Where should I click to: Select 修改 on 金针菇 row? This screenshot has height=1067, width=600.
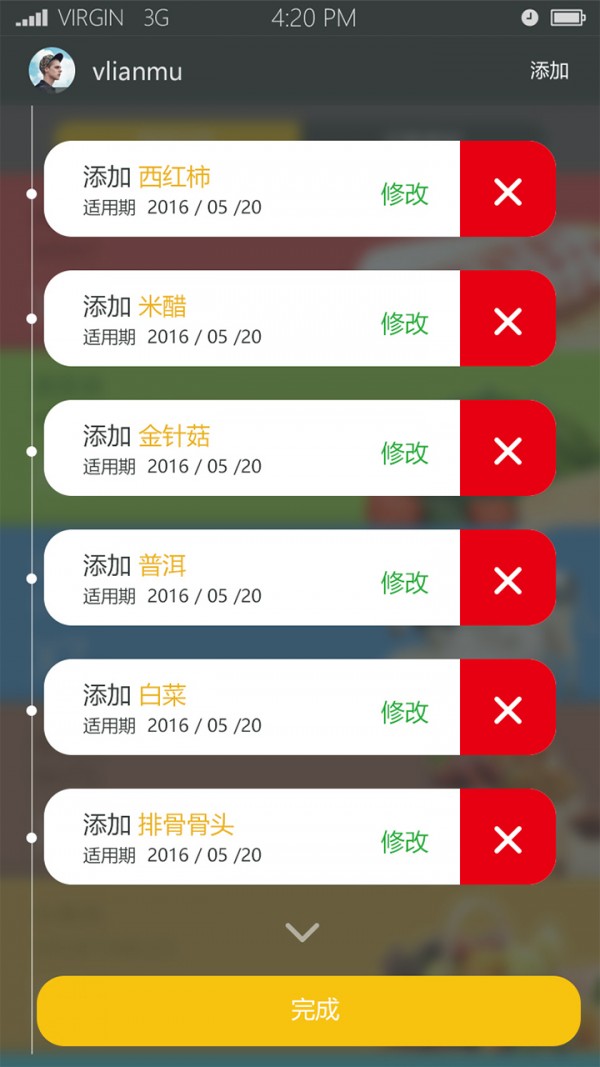pos(405,452)
